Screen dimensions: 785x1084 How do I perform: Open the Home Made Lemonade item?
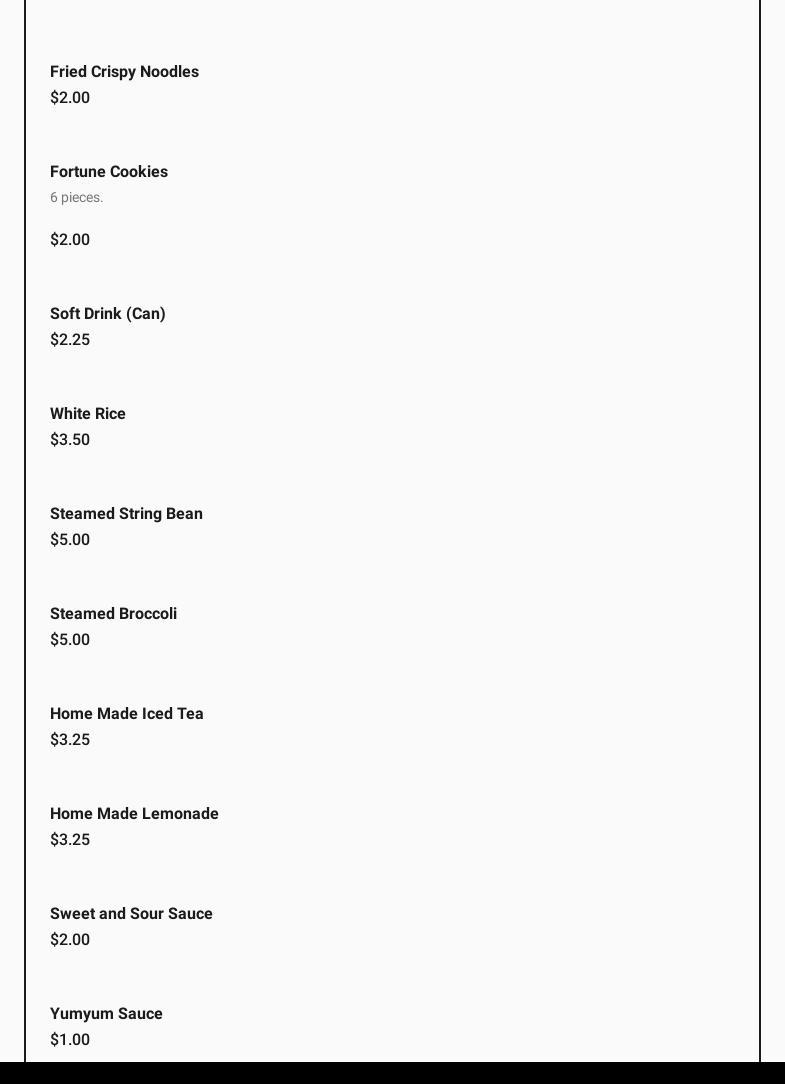coord(134,814)
